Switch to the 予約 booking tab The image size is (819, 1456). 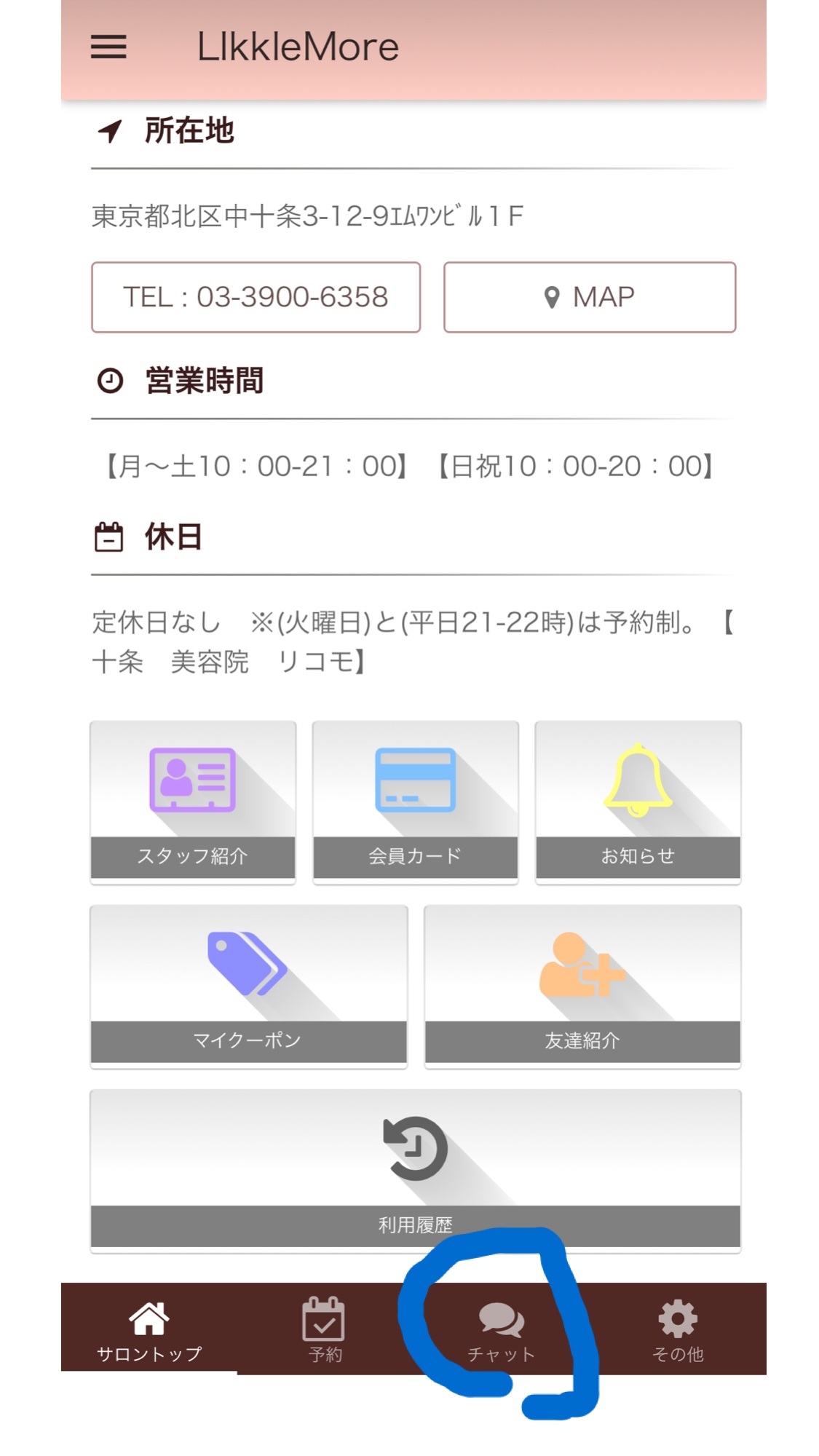click(x=325, y=1329)
